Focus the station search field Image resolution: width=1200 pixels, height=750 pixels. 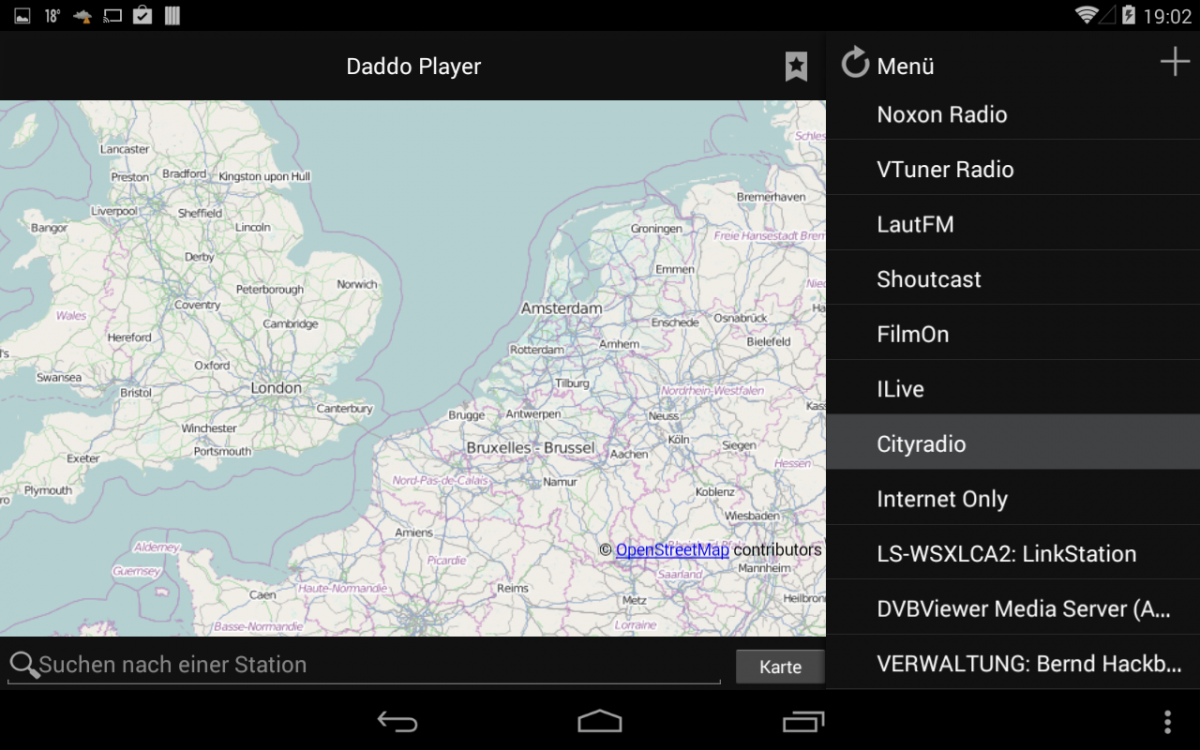pyautogui.click(x=370, y=665)
